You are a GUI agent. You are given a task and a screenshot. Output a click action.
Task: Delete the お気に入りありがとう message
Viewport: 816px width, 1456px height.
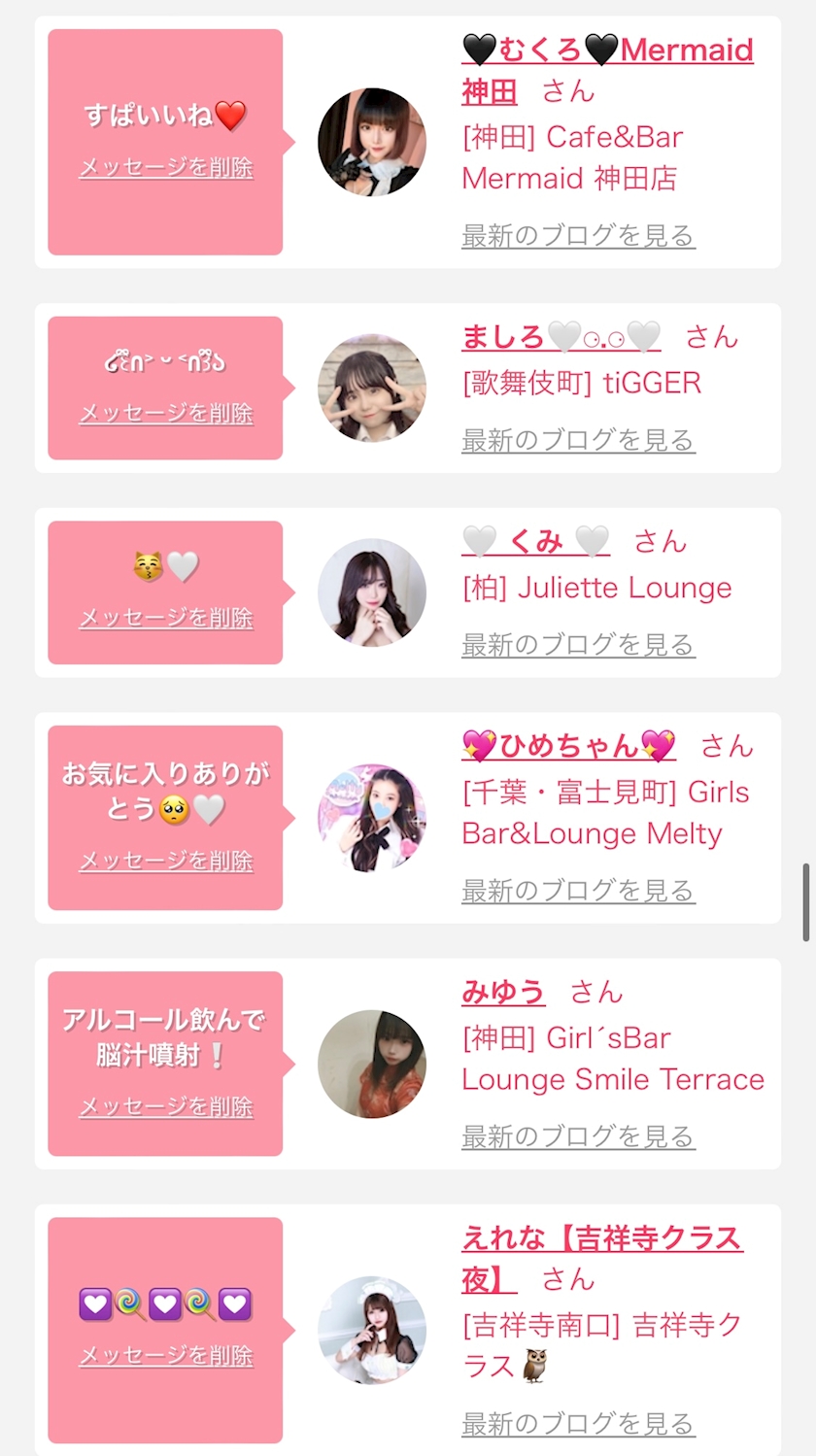tap(166, 861)
